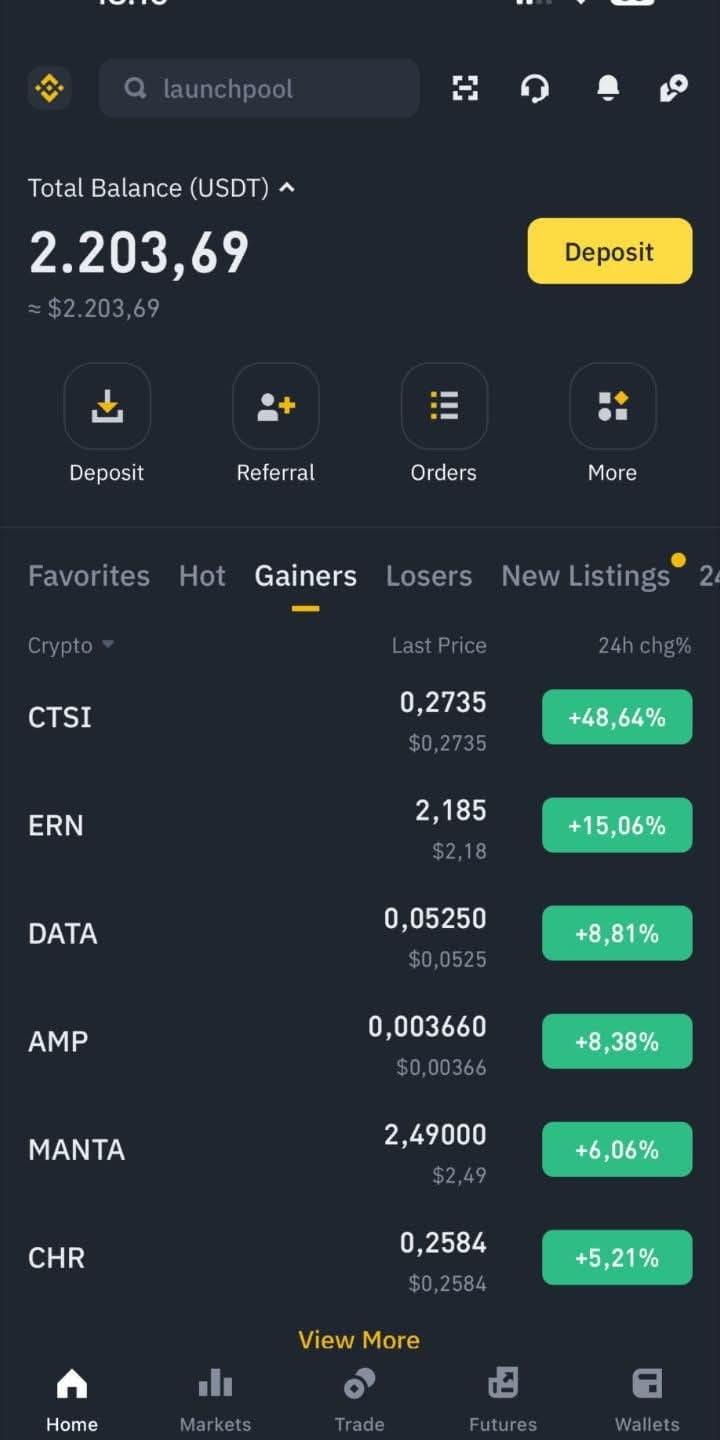Tap the yellow Deposit button

coord(610,251)
